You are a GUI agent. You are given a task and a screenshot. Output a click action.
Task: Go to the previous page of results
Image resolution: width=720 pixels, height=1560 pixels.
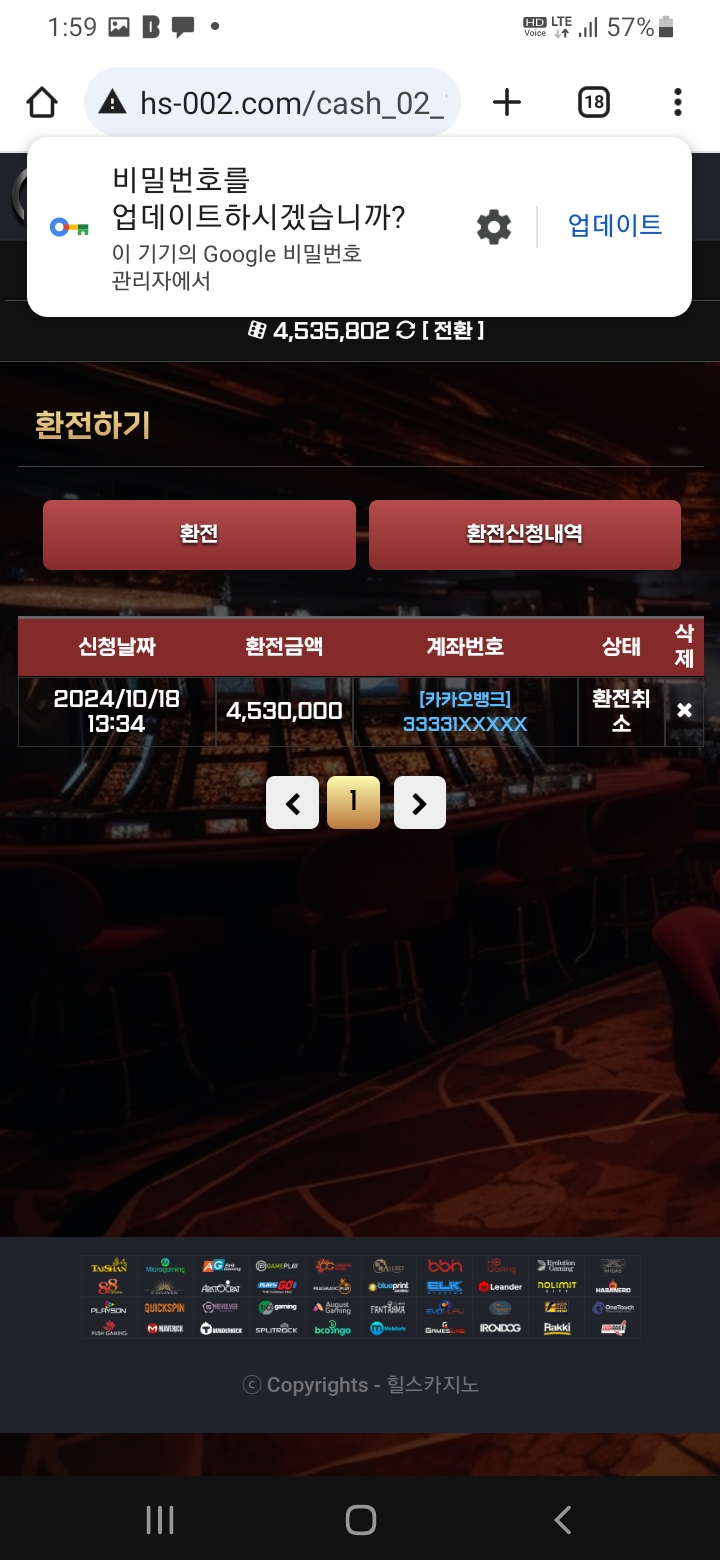click(292, 803)
